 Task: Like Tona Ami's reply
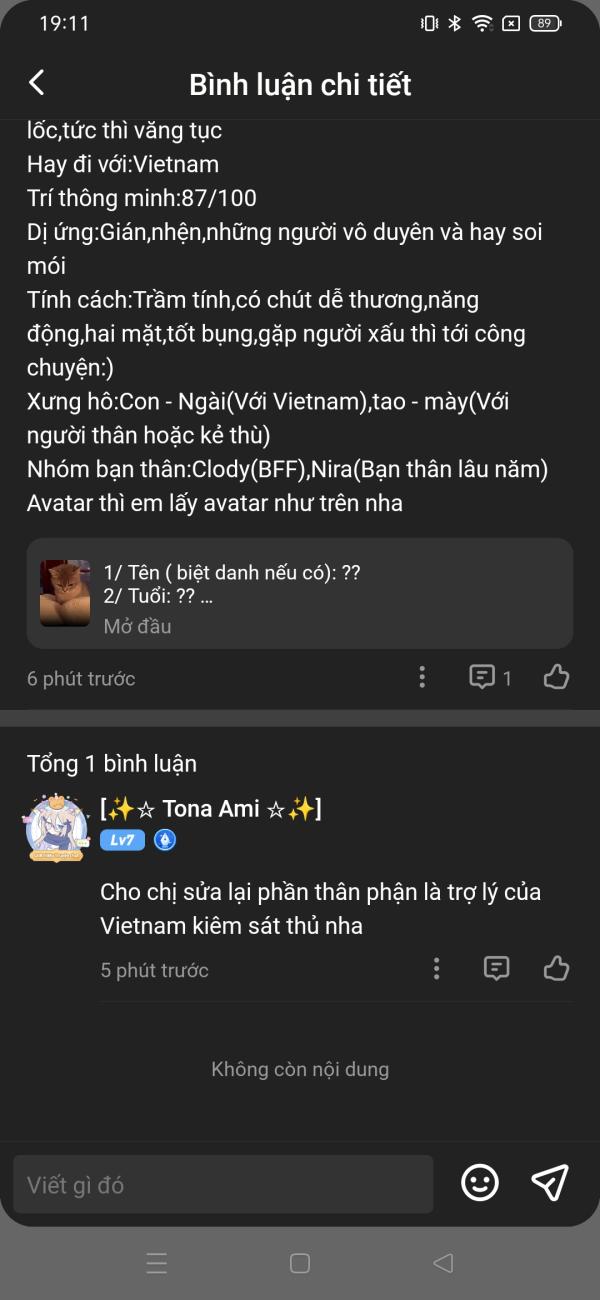[556, 968]
